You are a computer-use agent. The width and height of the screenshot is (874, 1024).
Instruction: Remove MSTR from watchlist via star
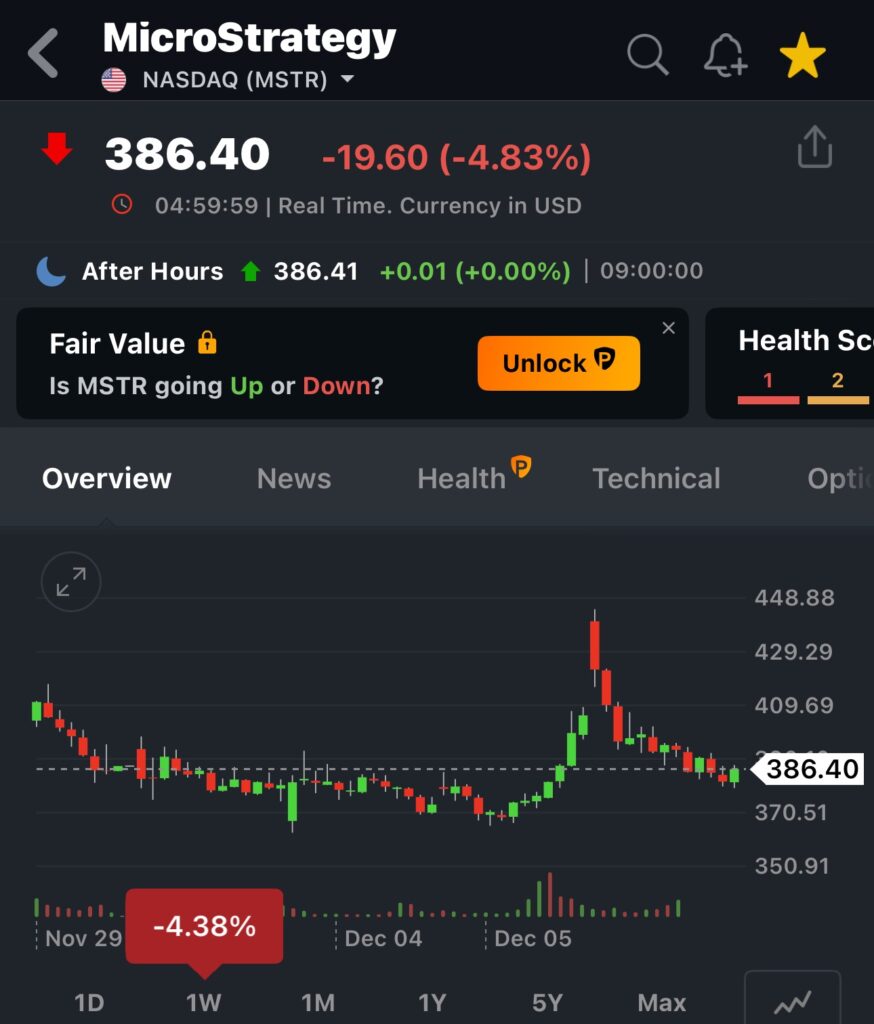click(x=802, y=55)
